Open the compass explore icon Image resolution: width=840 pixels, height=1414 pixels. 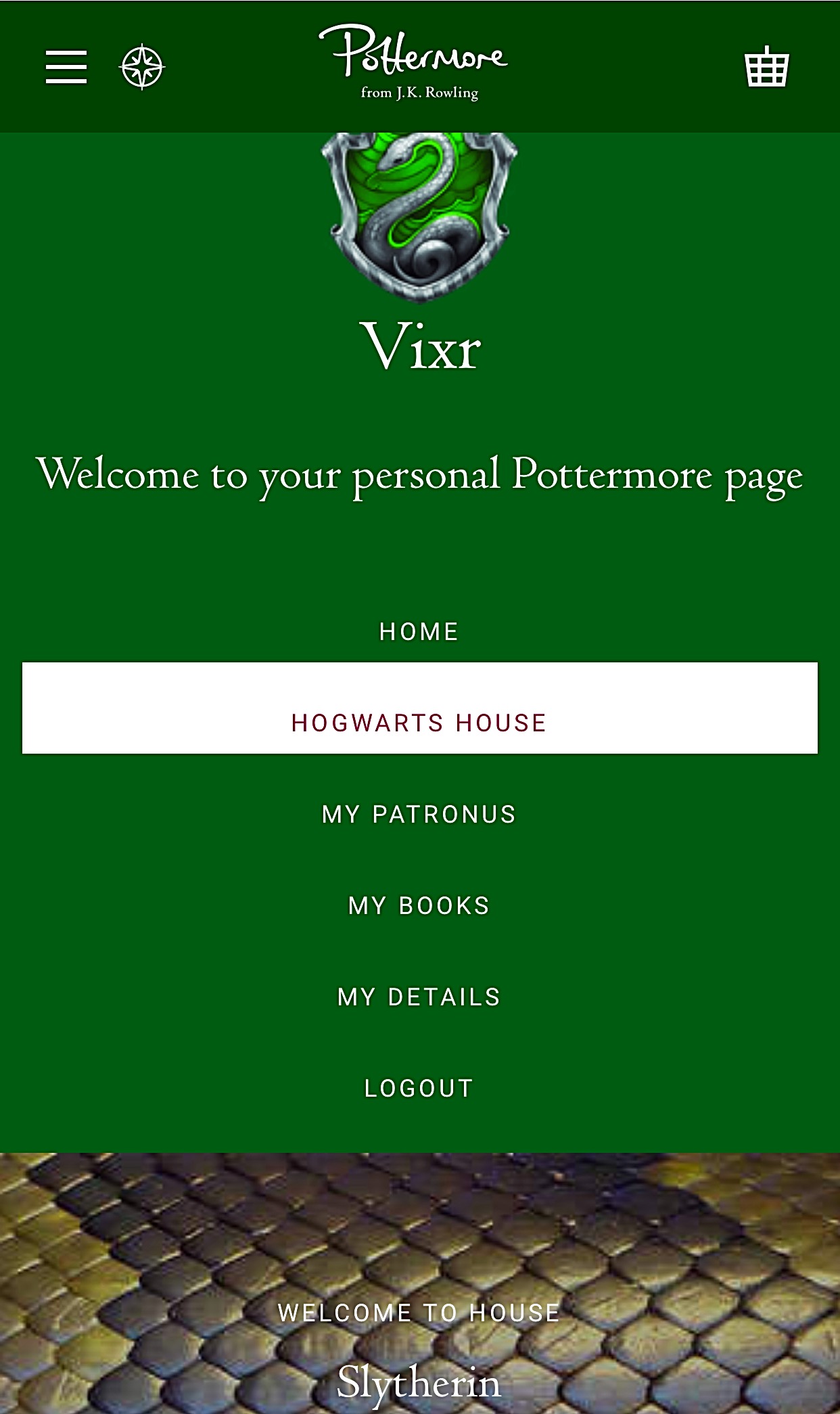tap(142, 67)
